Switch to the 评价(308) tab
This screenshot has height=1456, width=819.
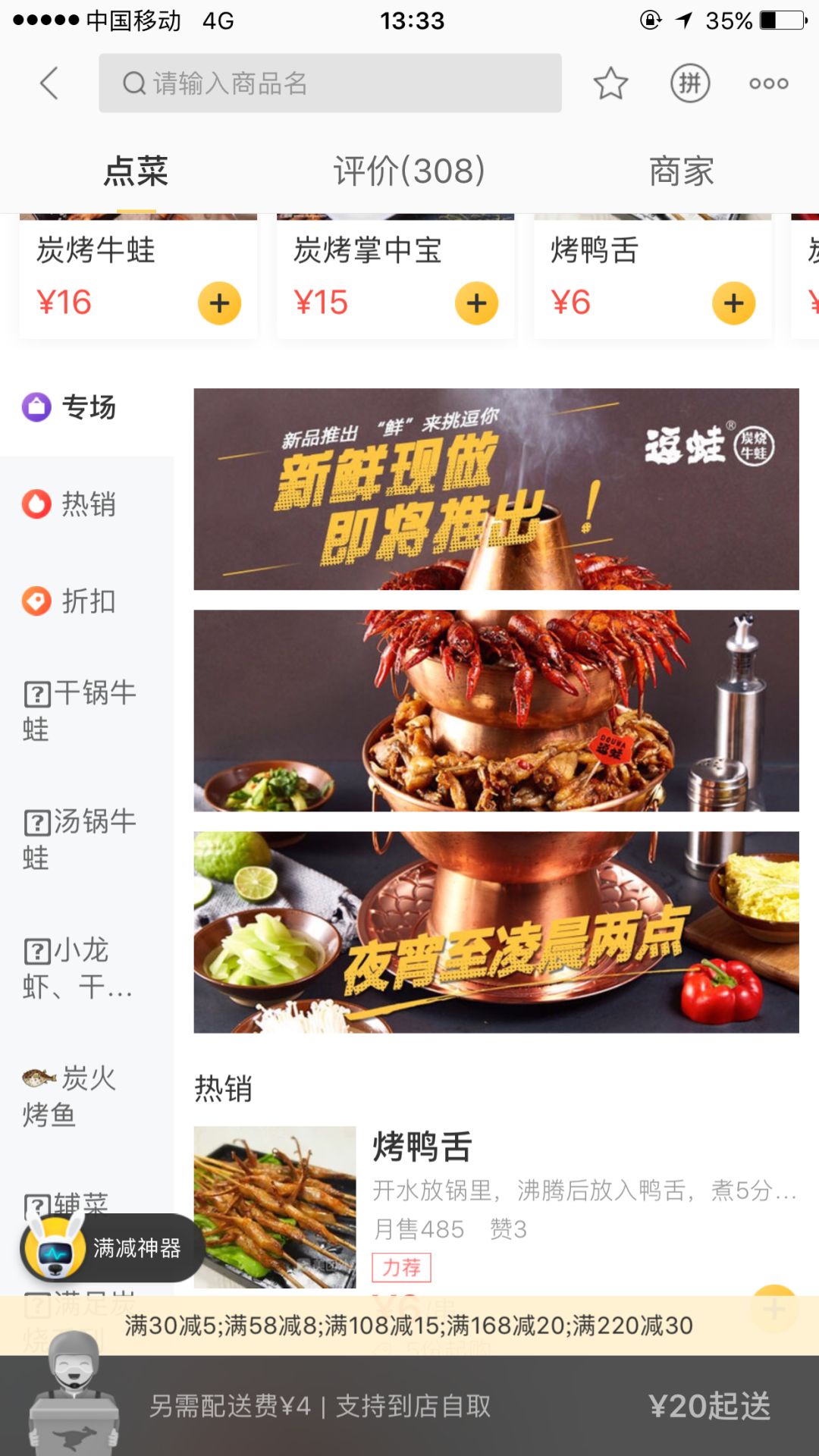409,171
